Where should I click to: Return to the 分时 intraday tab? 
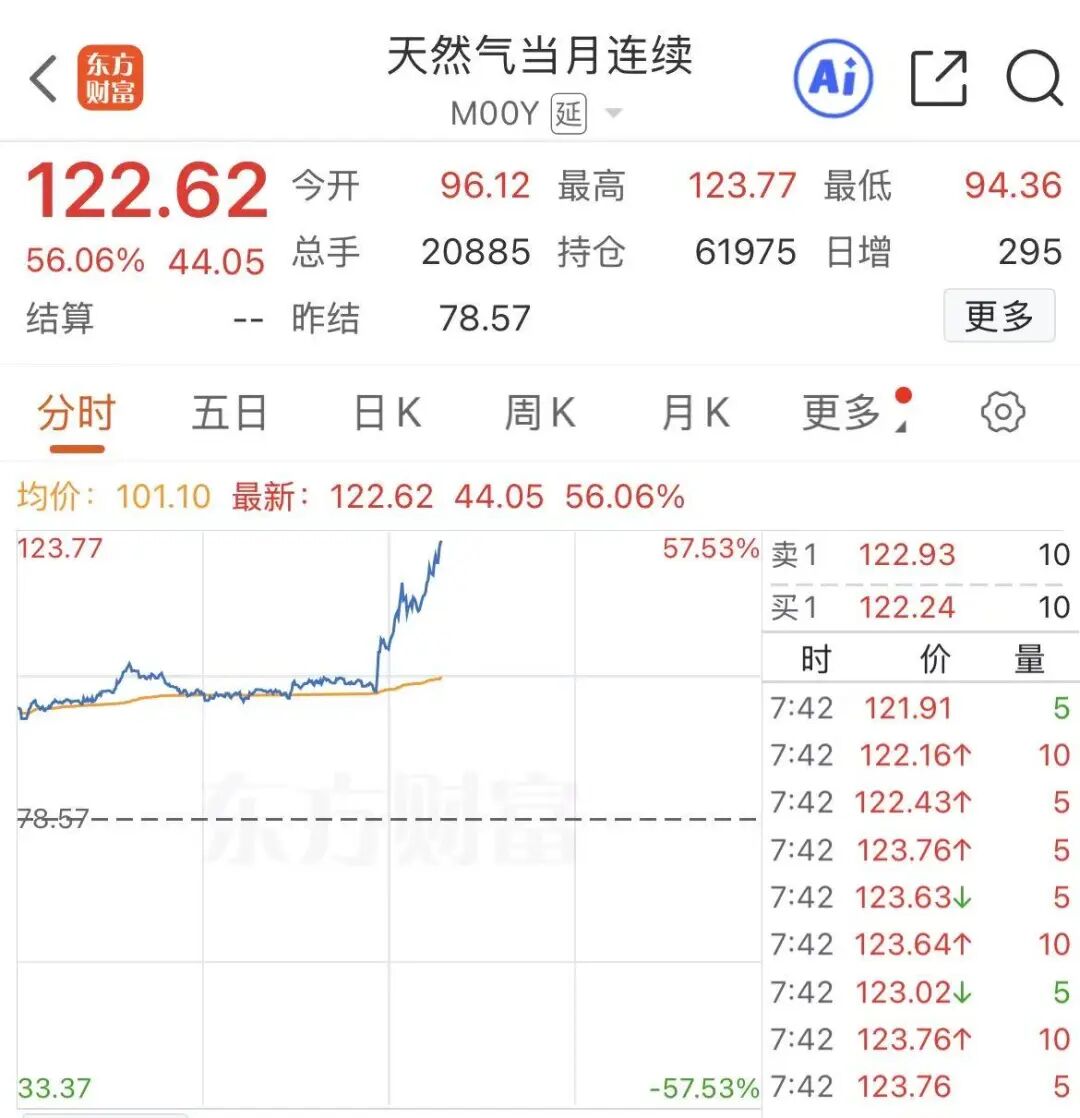pos(75,411)
